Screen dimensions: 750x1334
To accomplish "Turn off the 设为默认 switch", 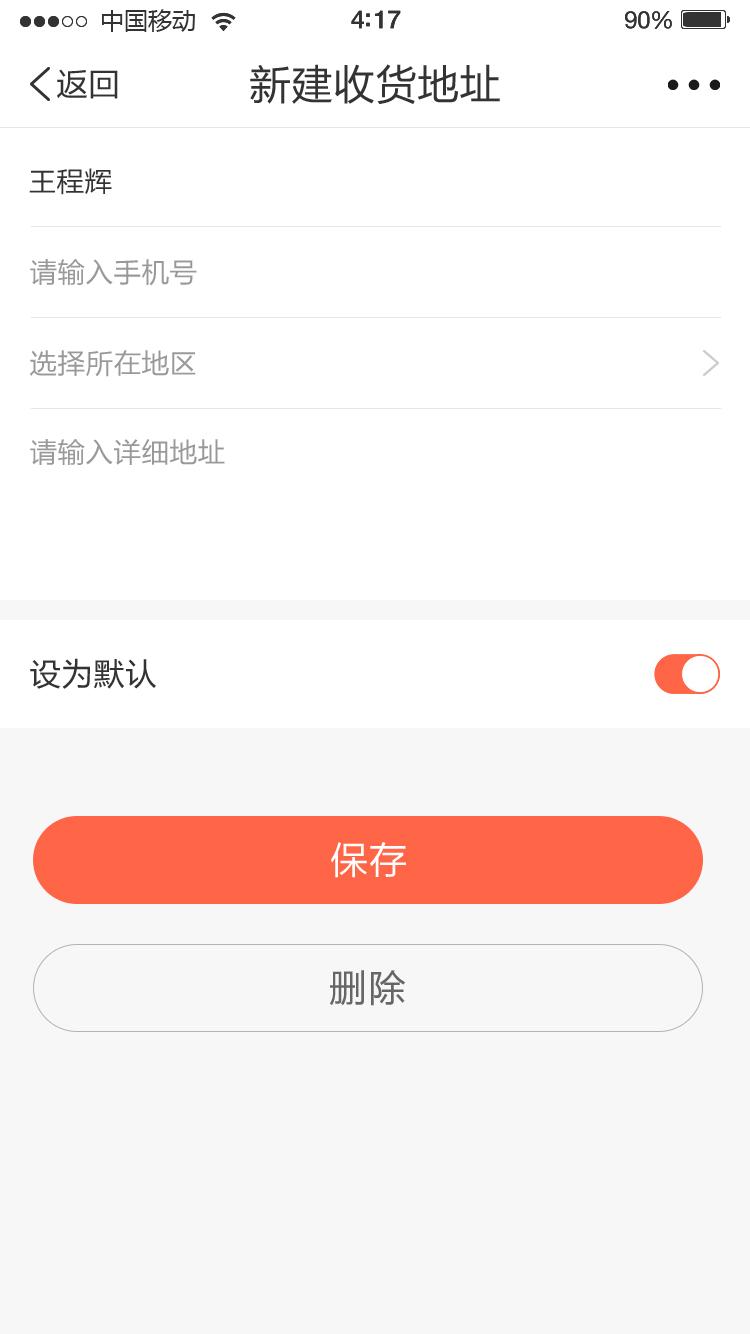I will [x=687, y=674].
